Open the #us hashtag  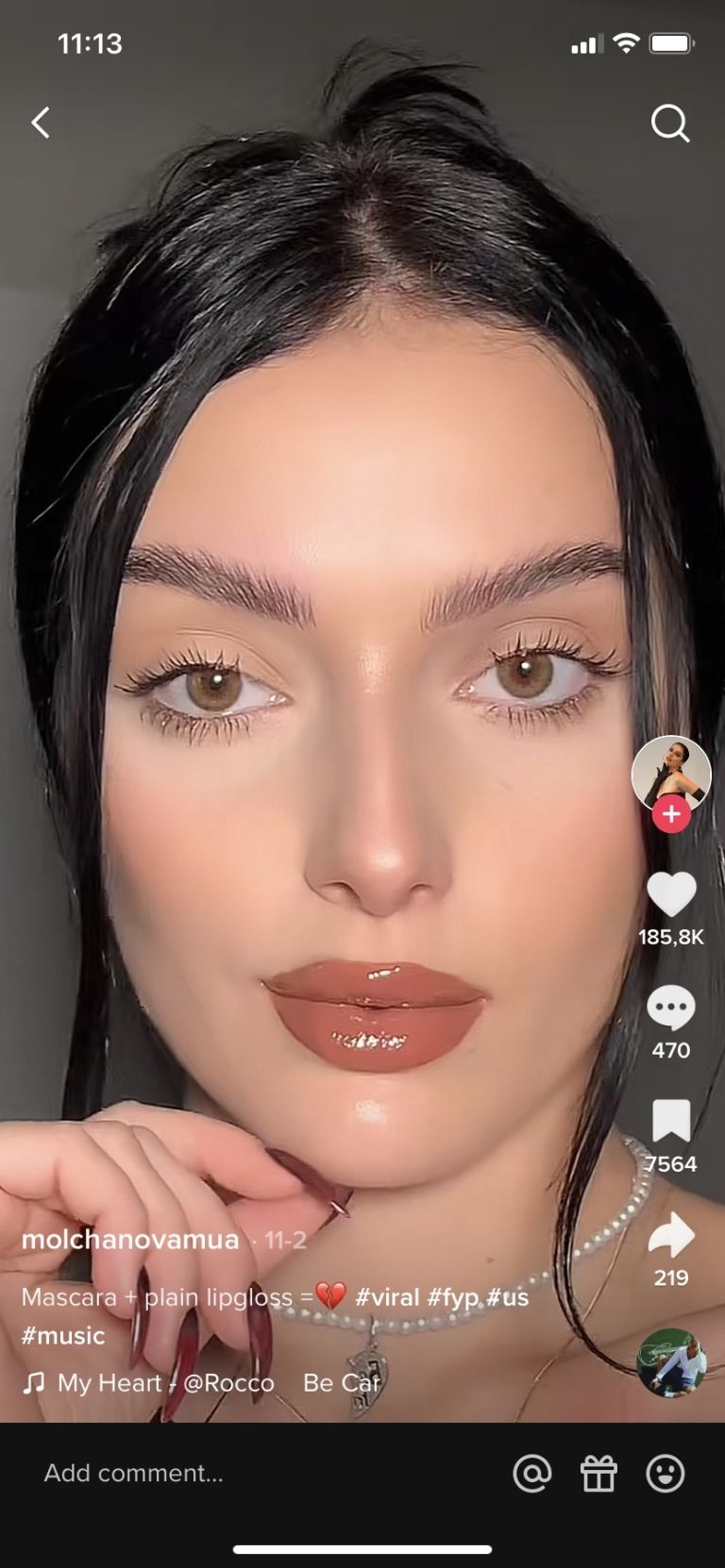tap(508, 1297)
